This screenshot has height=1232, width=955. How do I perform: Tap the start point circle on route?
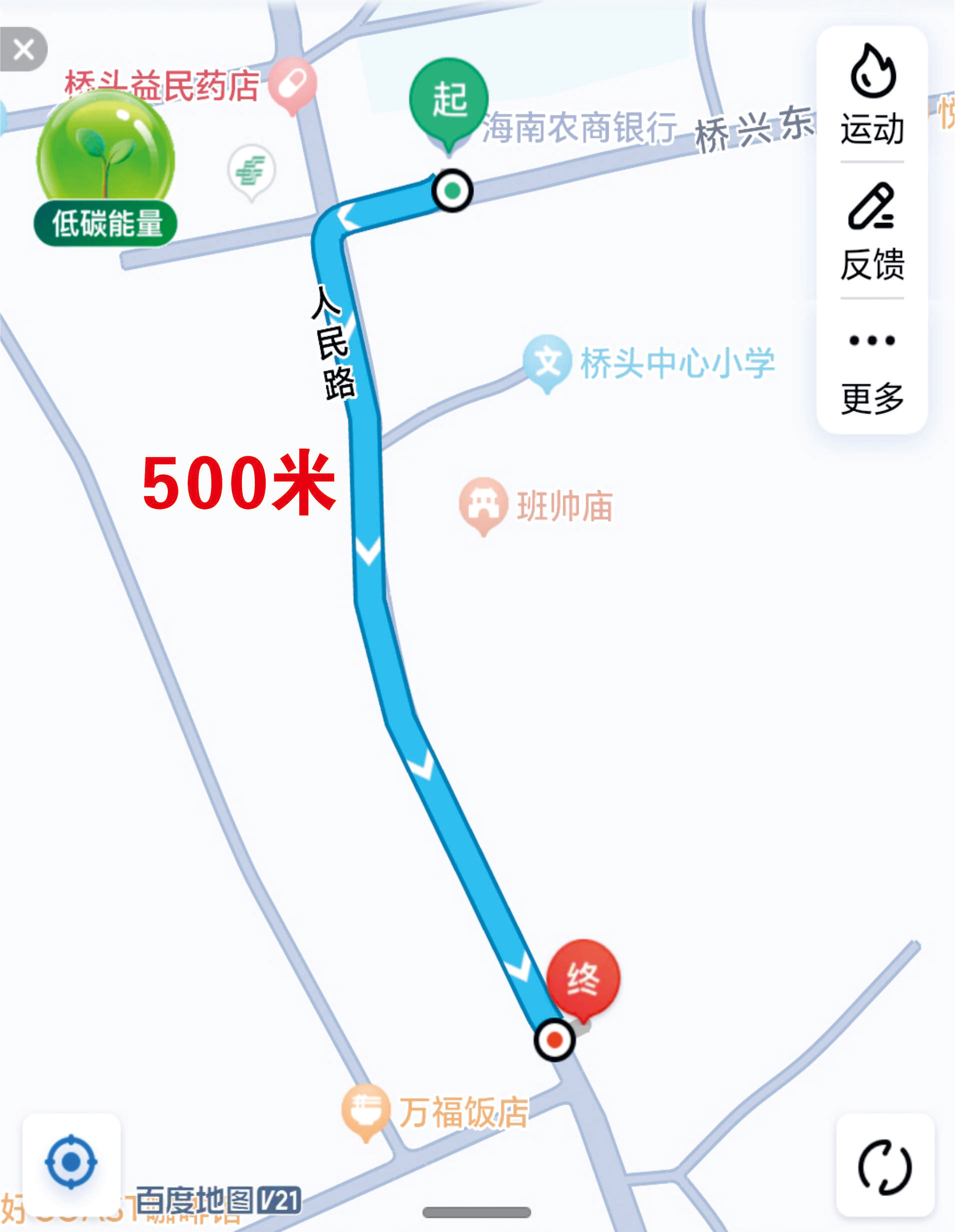click(x=452, y=191)
